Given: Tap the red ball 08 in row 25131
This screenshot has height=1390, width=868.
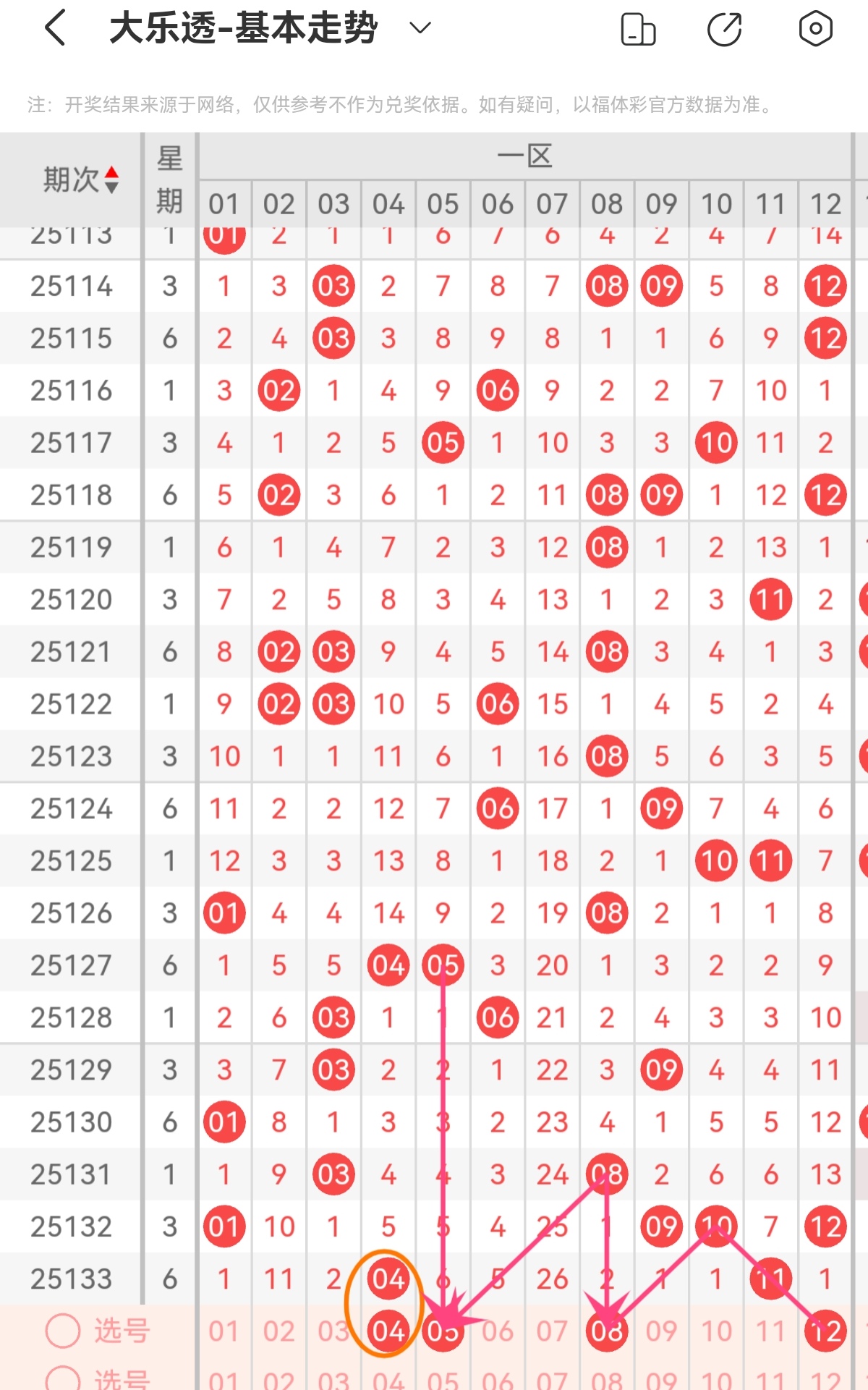Looking at the screenshot, I should [606, 1174].
